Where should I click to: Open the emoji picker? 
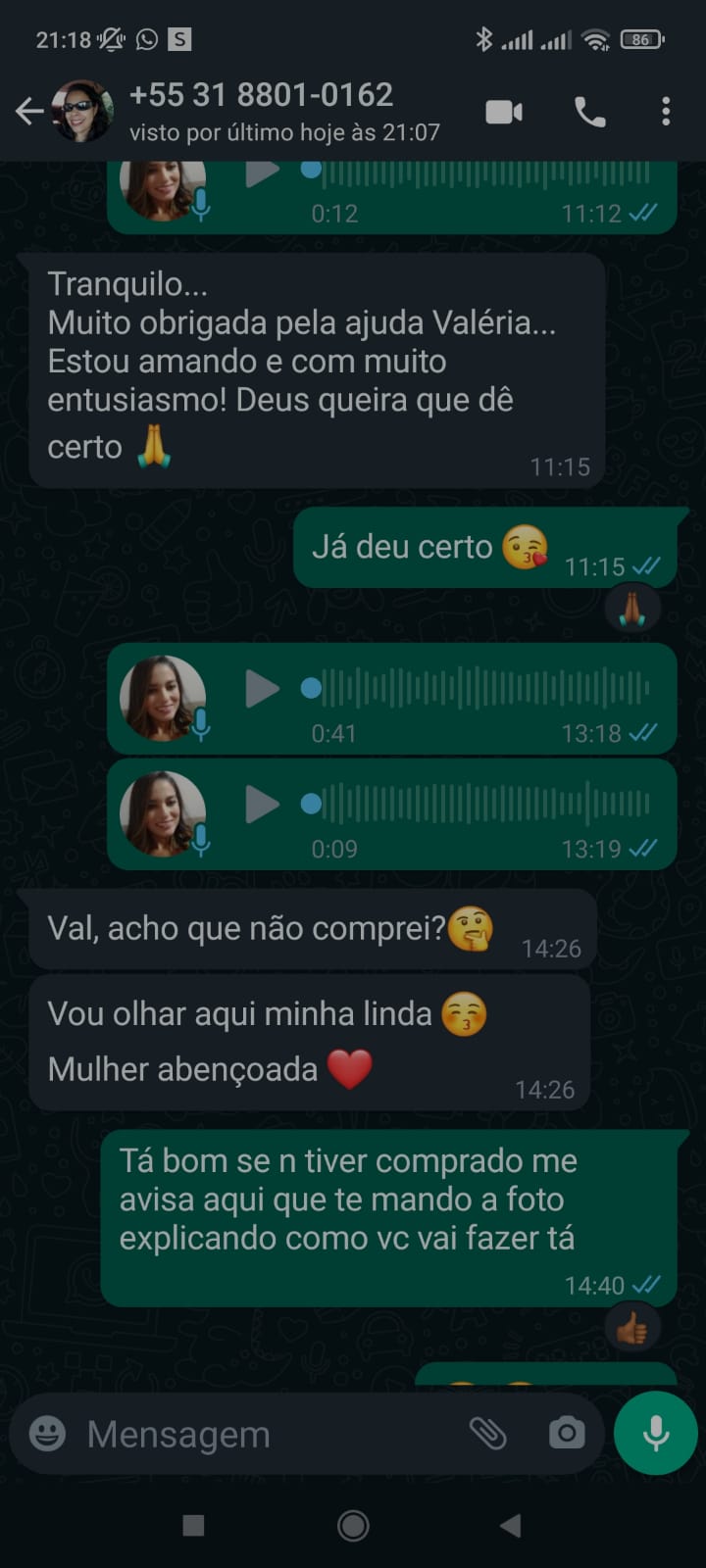[47, 1434]
